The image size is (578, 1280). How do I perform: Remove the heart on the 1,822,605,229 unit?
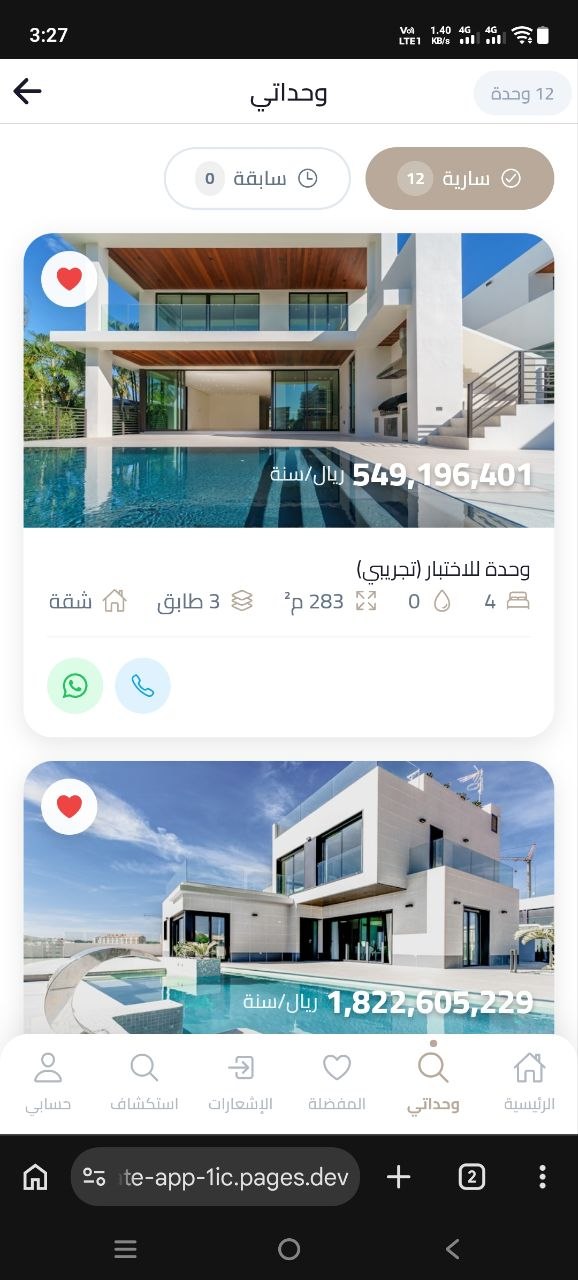click(69, 806)
